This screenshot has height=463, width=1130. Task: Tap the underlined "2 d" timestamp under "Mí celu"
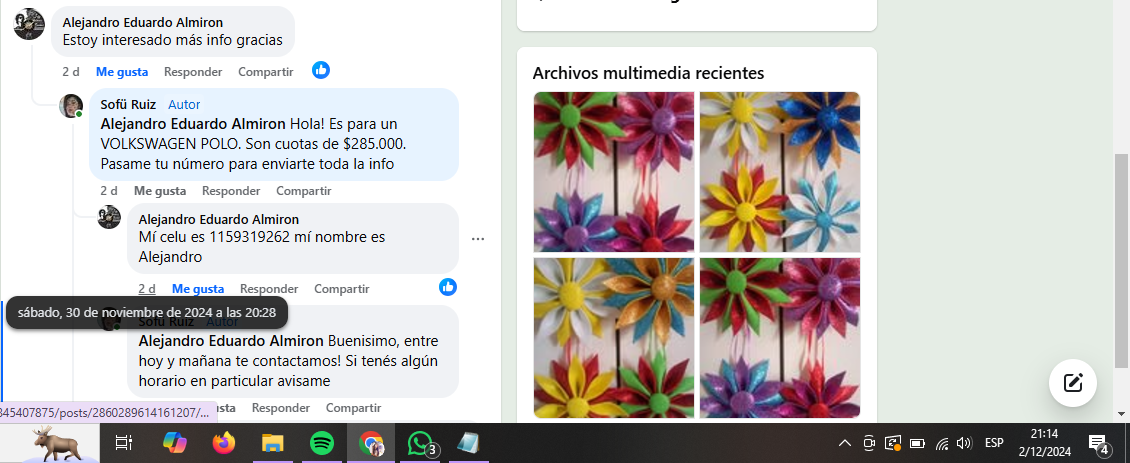coord(147,289)
